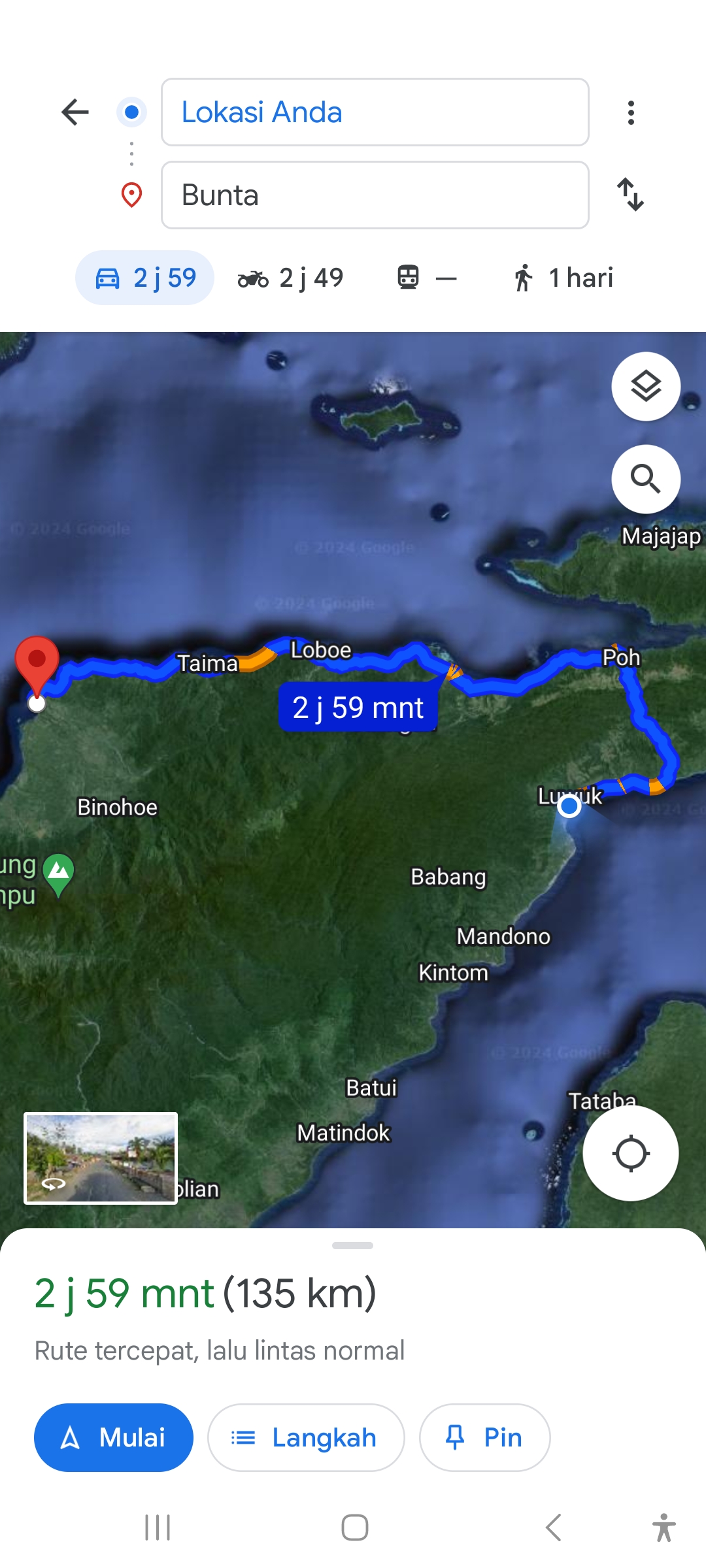Switch to walking mode 1 hari
706x1568 pixels.
[563, 278]
